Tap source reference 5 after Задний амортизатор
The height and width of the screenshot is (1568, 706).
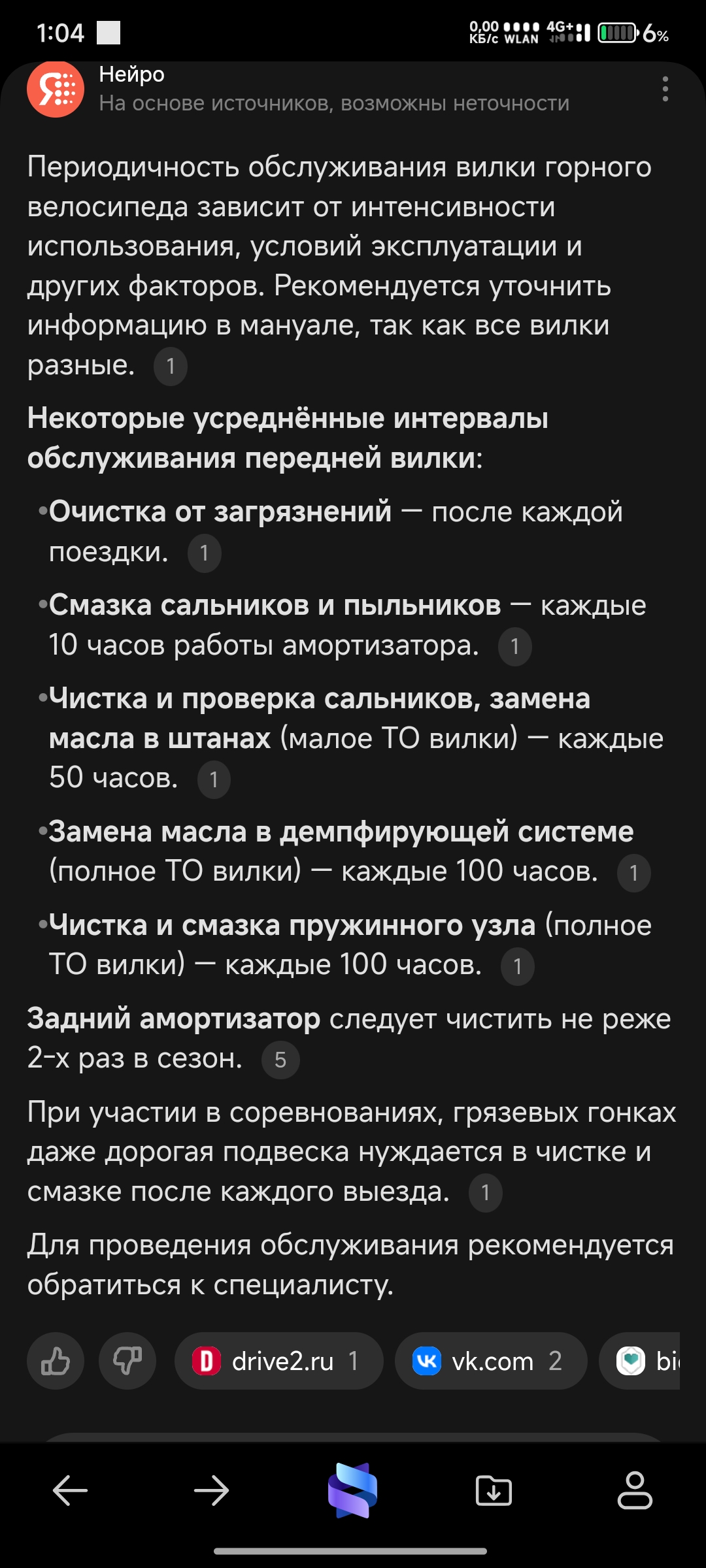[280, 1060]
